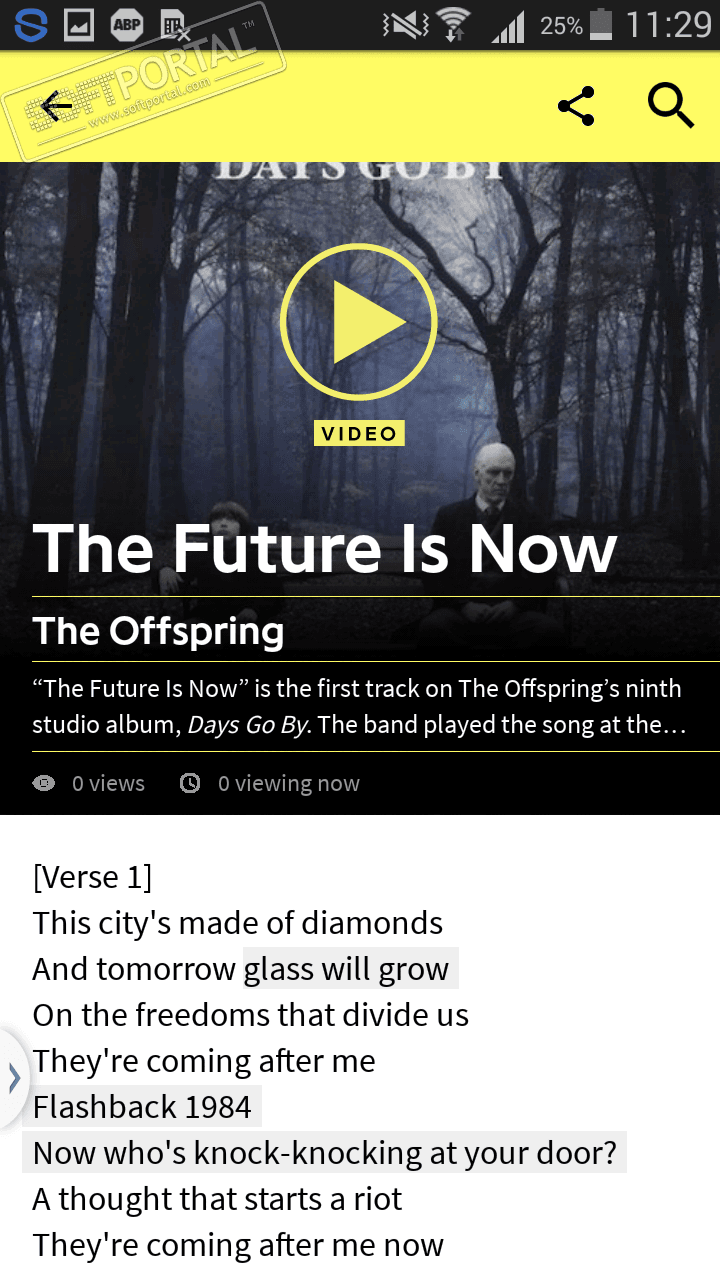Go back using the arrow icon
The width and height of the screenshot is (720, 1280).
(56, 106)
